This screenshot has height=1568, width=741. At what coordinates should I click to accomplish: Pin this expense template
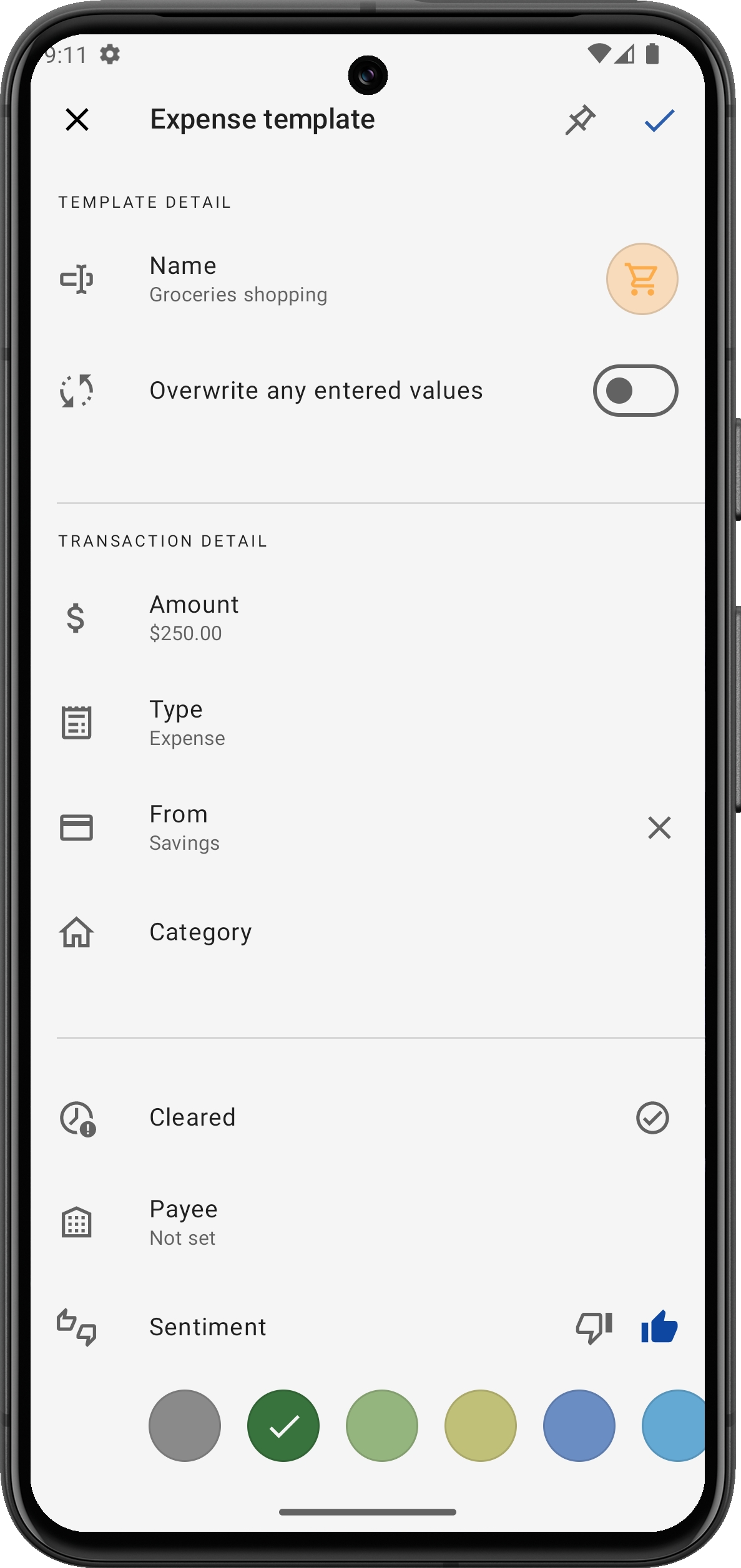click(580, 120)
